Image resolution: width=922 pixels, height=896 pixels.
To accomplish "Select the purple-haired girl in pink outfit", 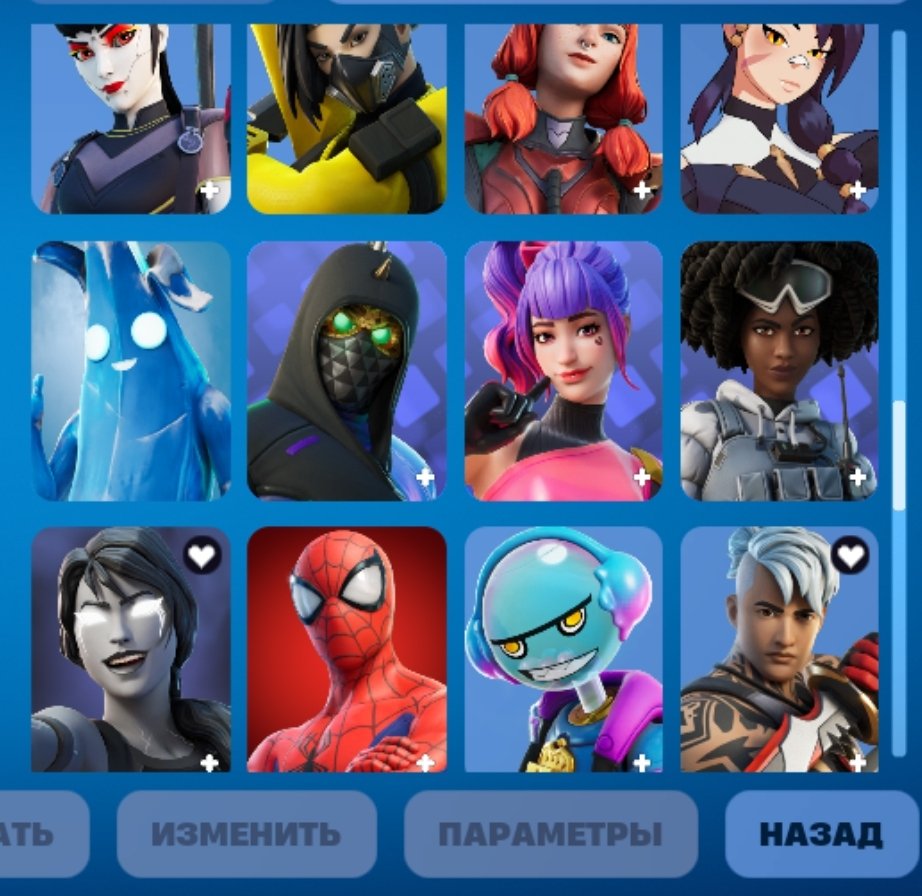I will tap(563, 370).
